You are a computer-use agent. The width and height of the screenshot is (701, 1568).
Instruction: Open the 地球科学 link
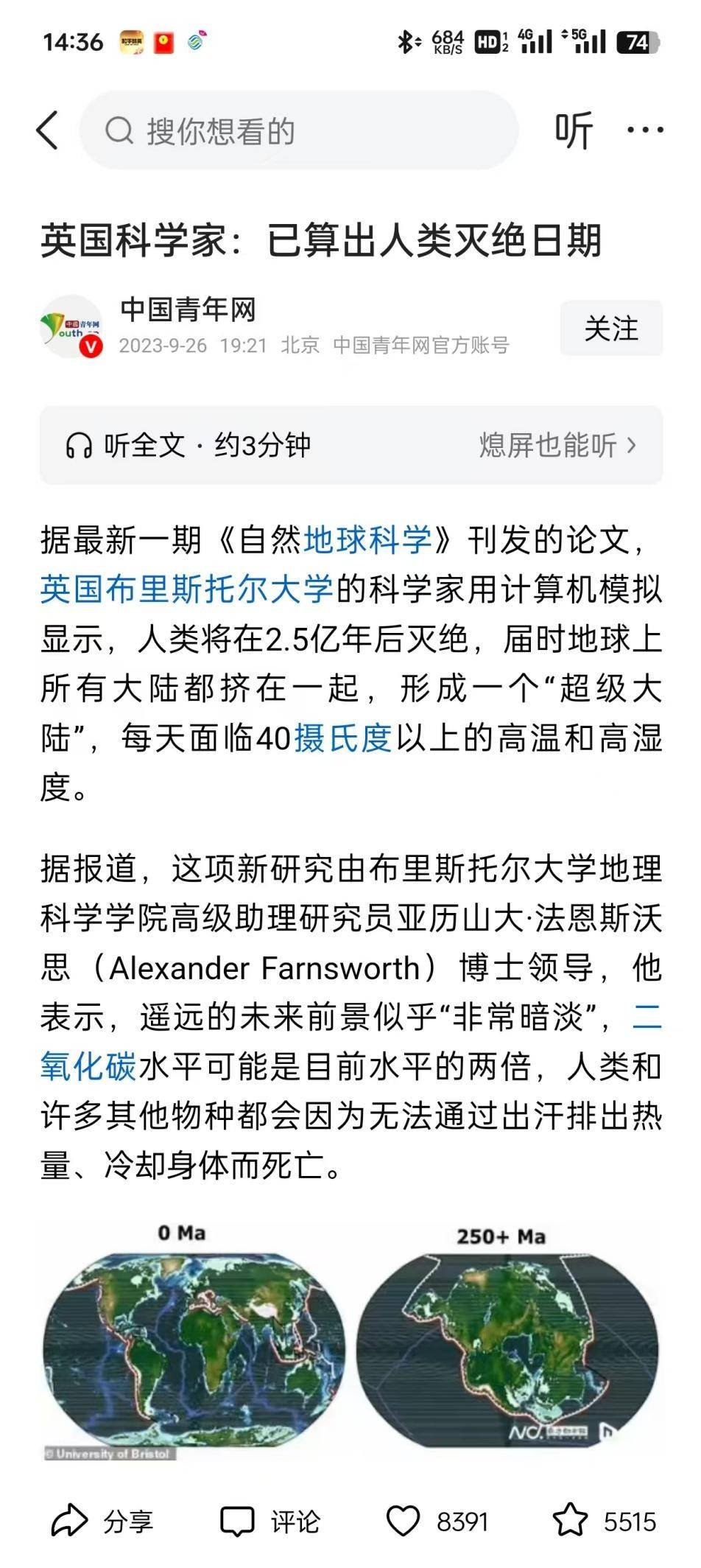367,540
